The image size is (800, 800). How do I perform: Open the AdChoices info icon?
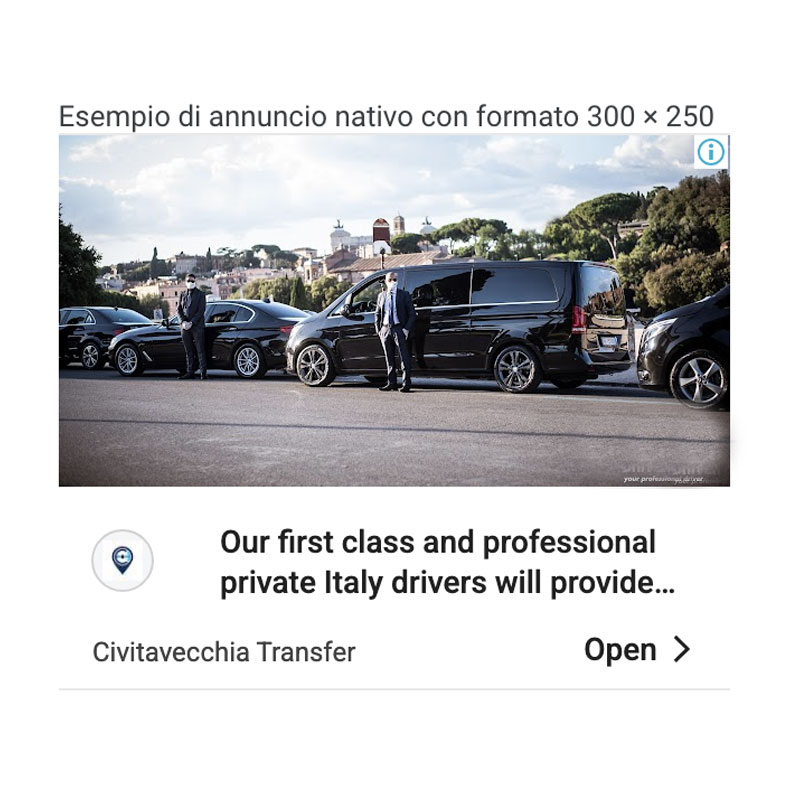[711, 152]
